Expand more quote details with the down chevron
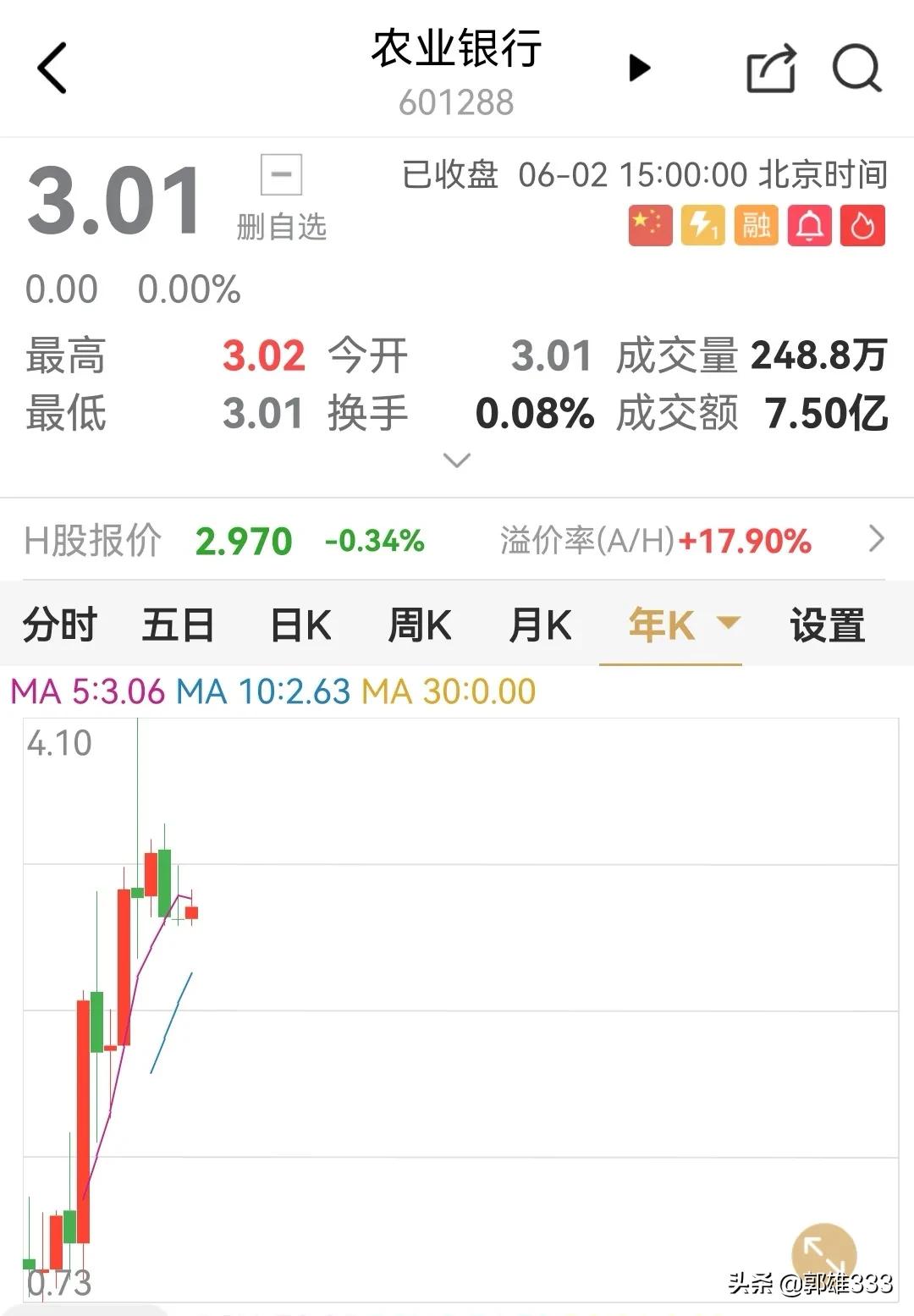914x1316 pixels. 457,460
